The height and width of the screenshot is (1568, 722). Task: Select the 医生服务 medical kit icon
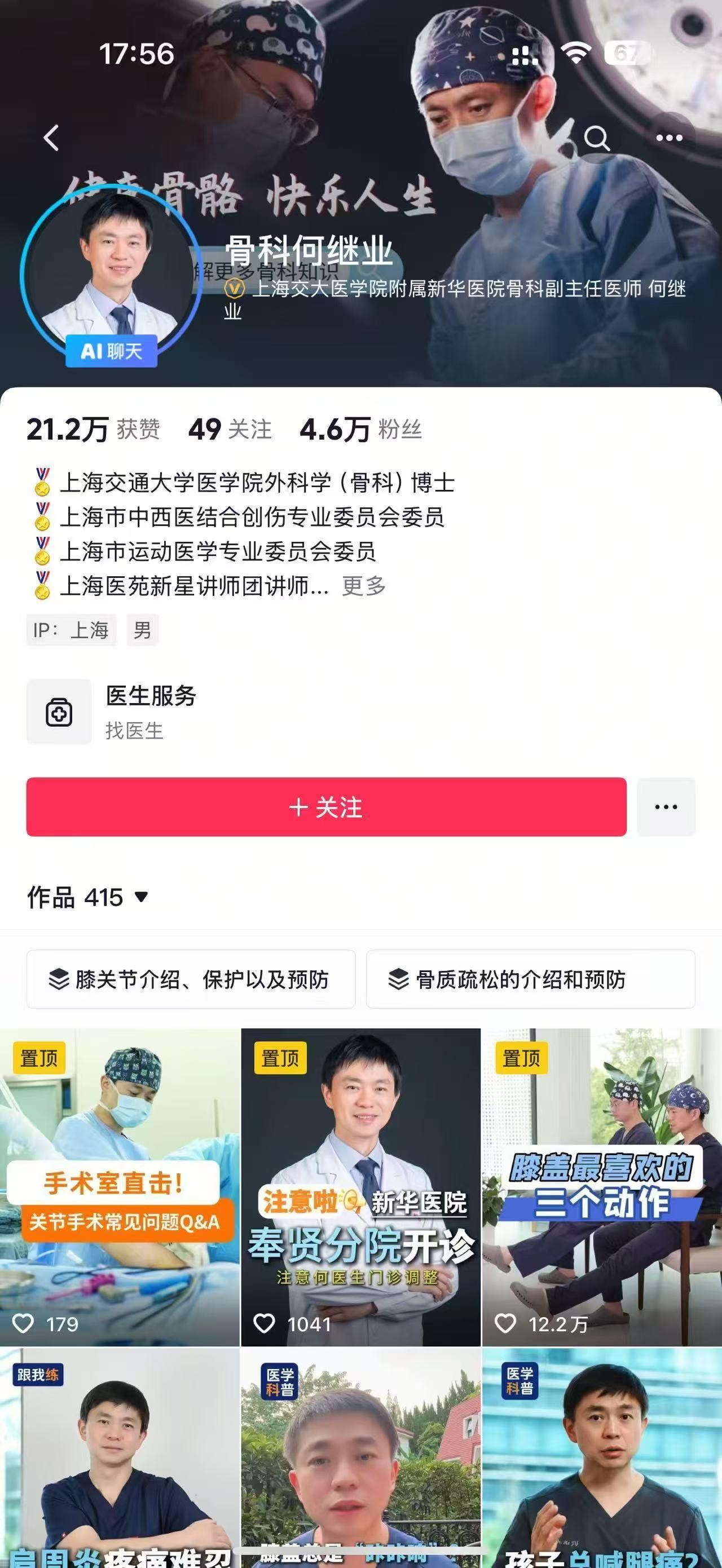(x=59, y=712)
